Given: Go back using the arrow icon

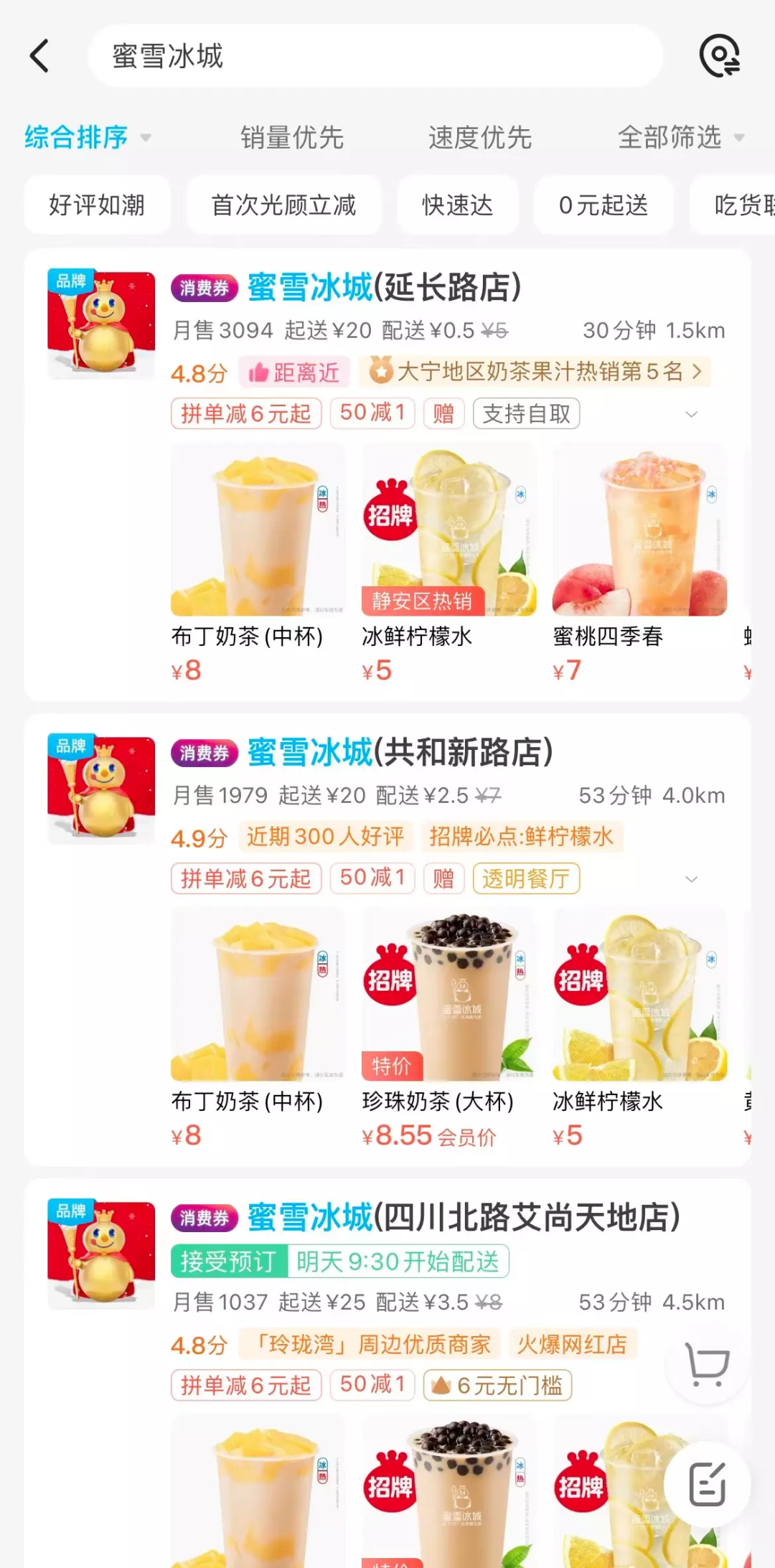Looking at the screenshot, I should pos(40,56).
